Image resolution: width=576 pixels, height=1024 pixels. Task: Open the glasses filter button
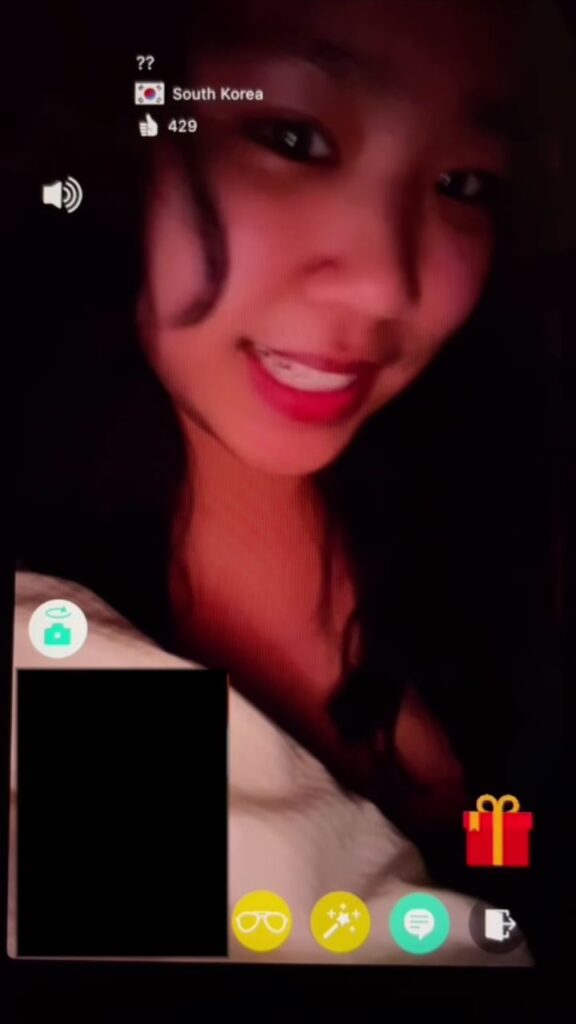click(x=262, y=921)
